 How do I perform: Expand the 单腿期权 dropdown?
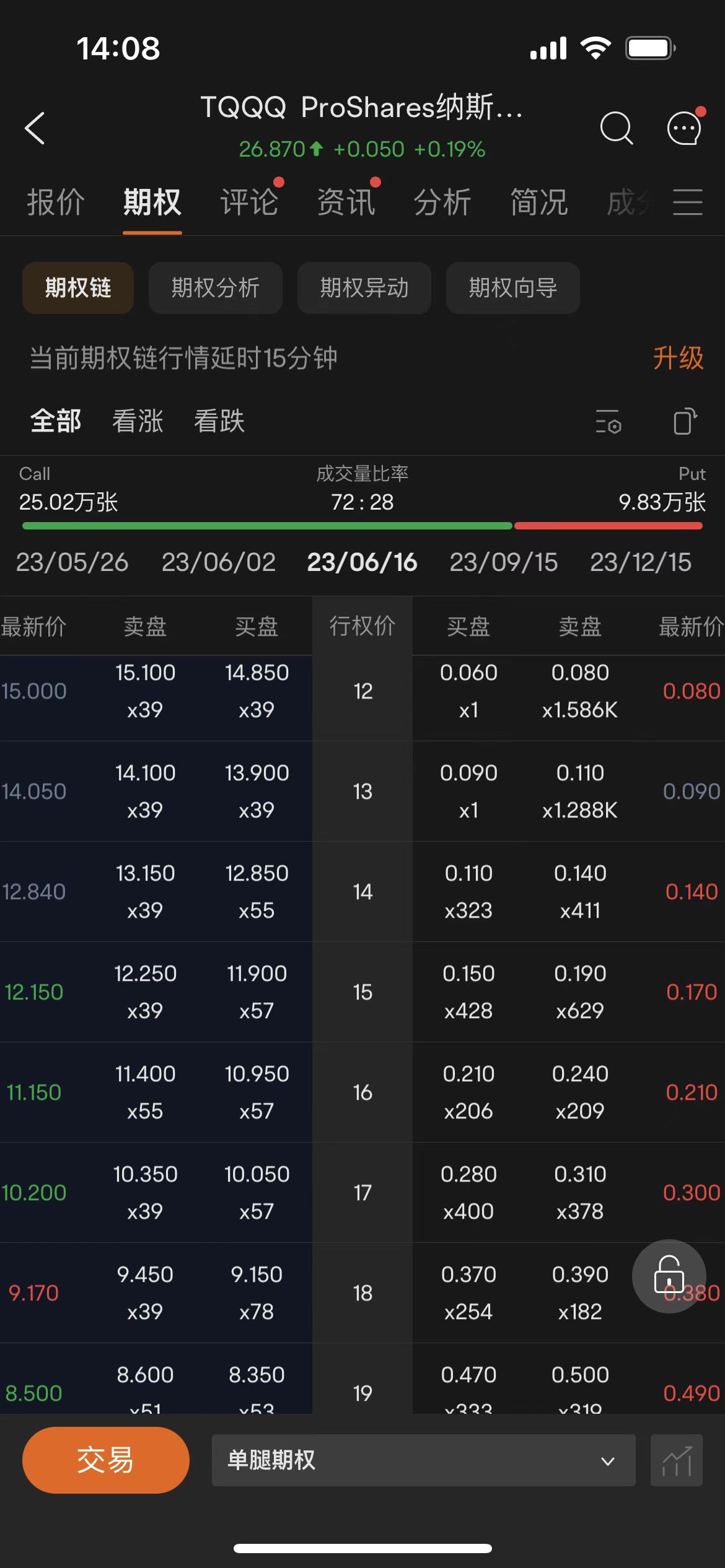424,1460
